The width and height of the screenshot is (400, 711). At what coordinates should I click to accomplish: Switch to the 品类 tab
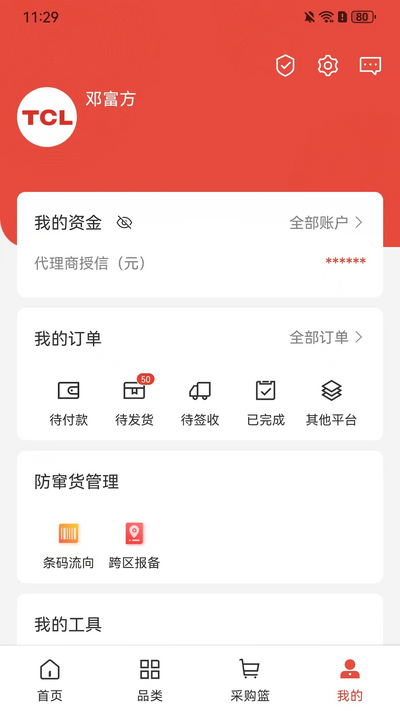point(150,680)
